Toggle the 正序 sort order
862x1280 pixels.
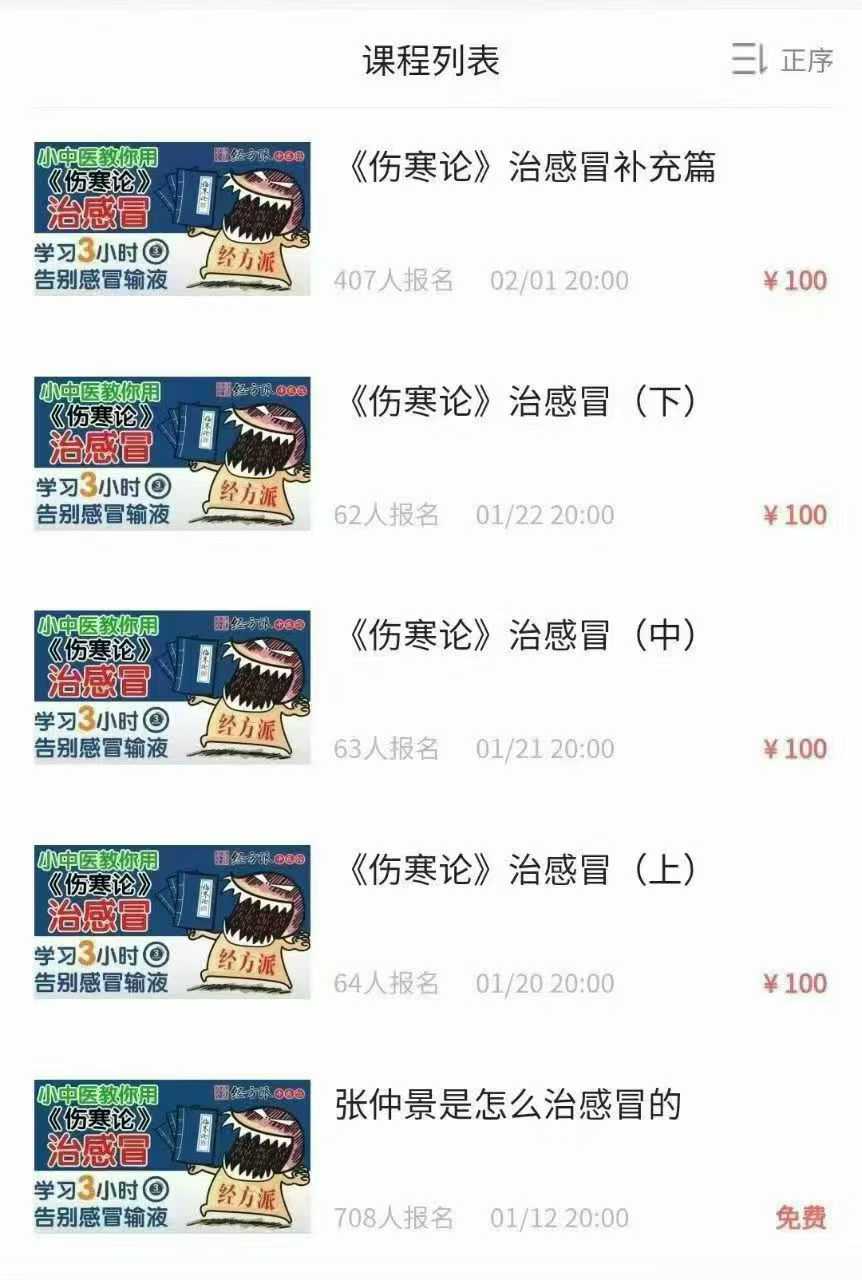pos(783,60)
